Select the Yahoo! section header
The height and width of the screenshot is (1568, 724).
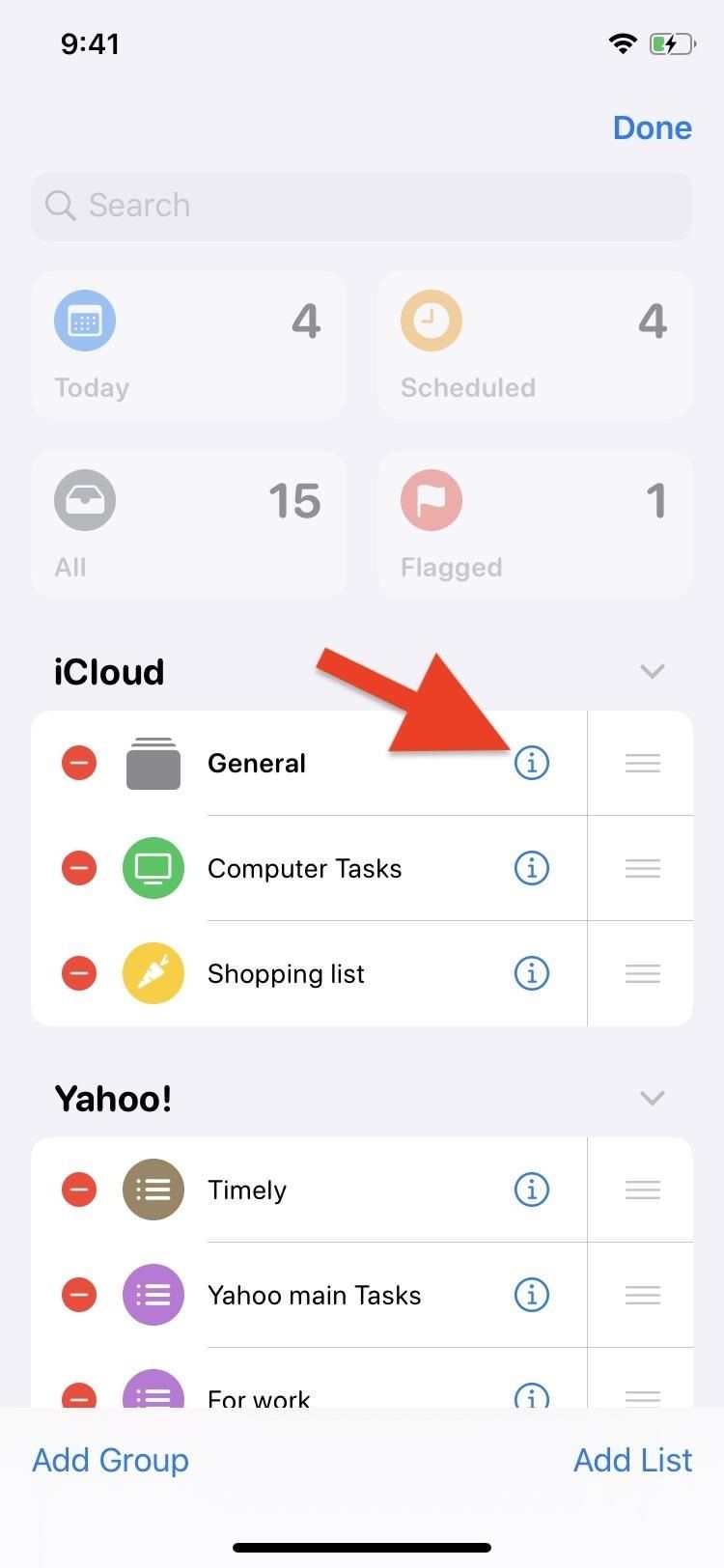(113, 1098)
